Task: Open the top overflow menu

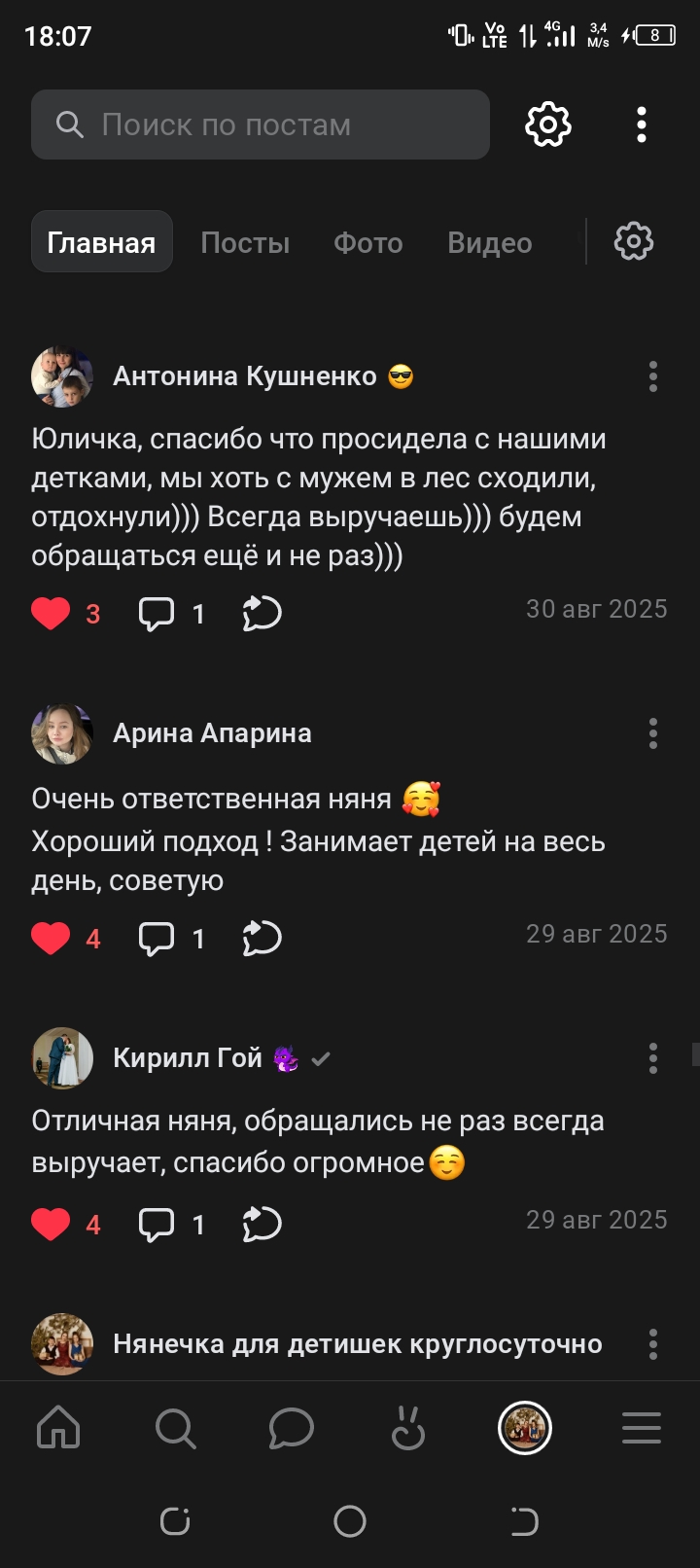Action: [642, 125]
